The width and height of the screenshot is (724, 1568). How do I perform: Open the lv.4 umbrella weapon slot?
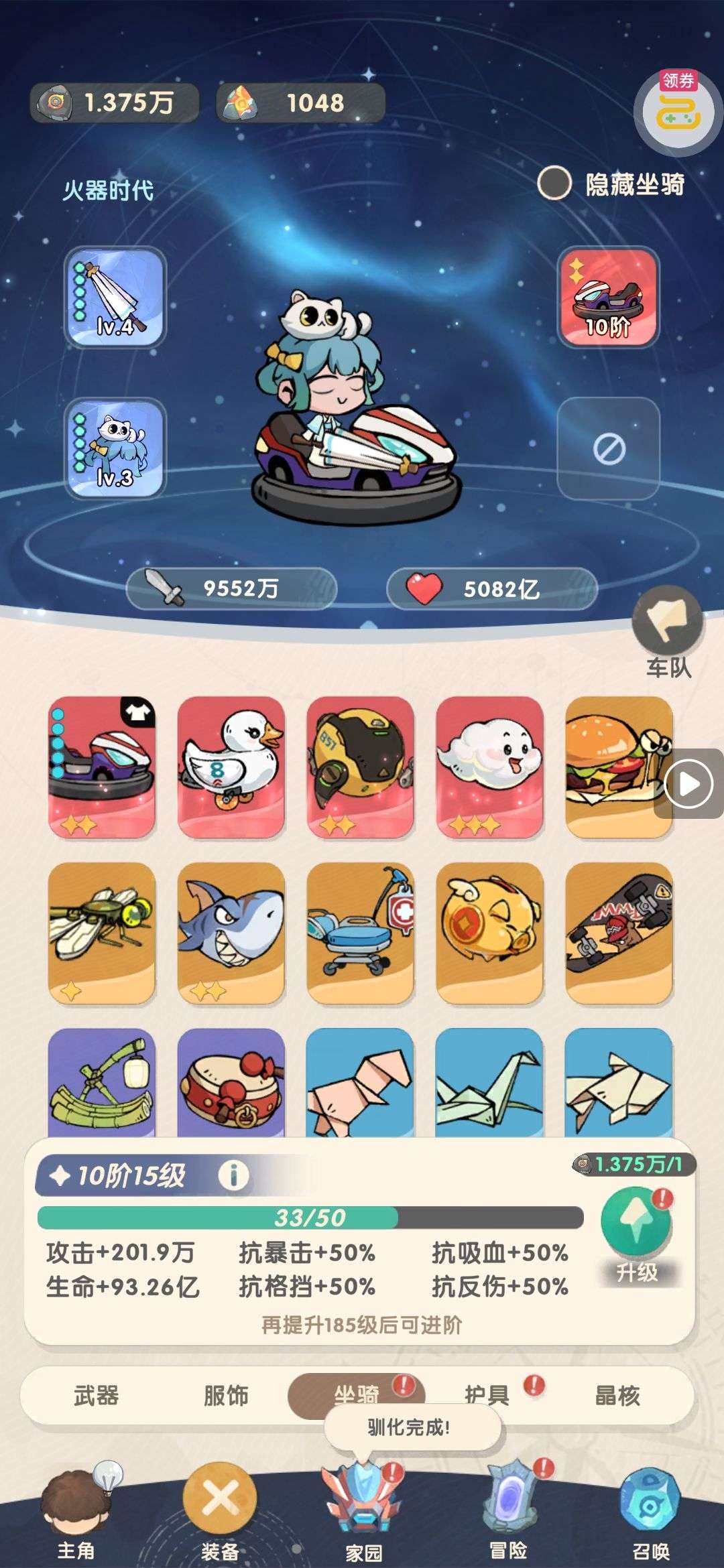point(115,297)
